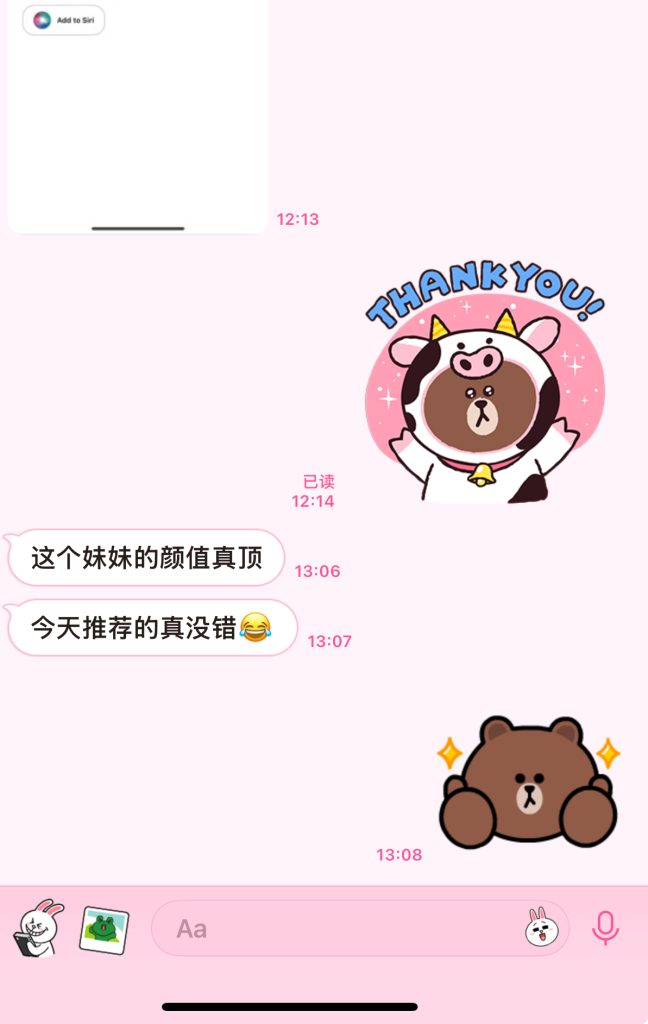Image resolution: width=648 pixels, height=1024 pixels.
Task: Record a voice message with the microphone
Action: point(605,928)
